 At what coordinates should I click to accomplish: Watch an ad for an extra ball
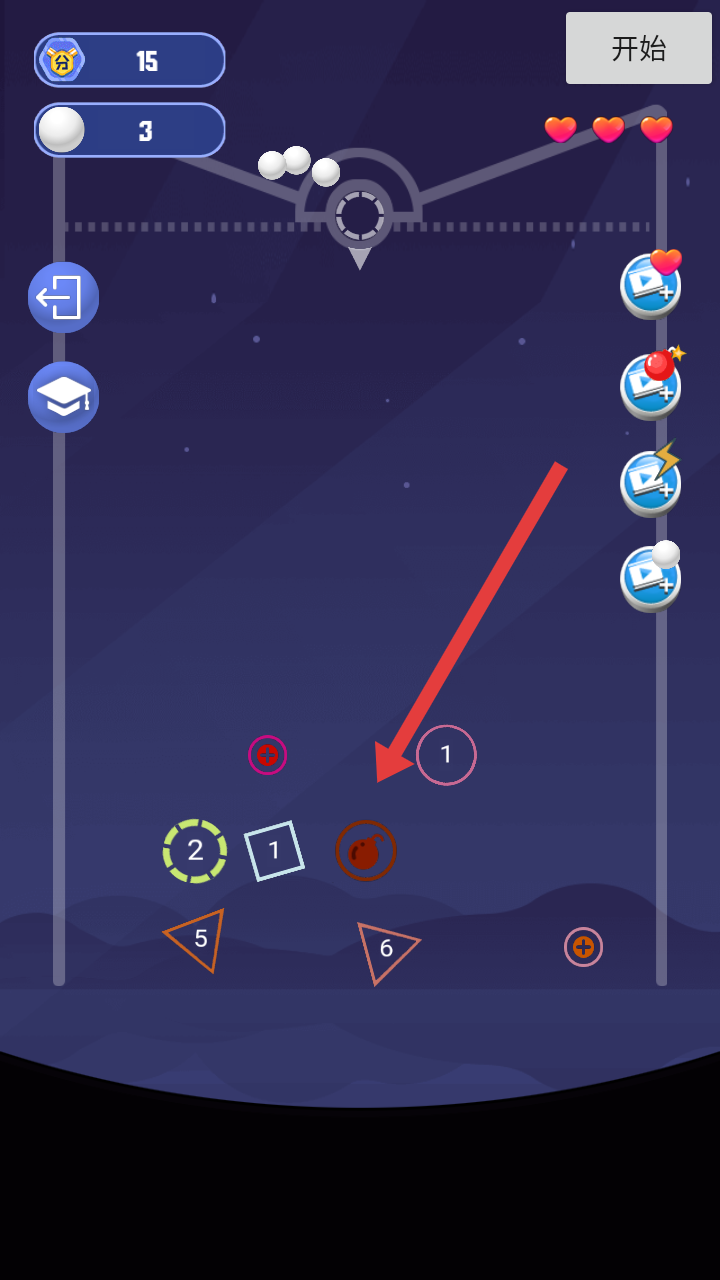(x=651, y=577)
